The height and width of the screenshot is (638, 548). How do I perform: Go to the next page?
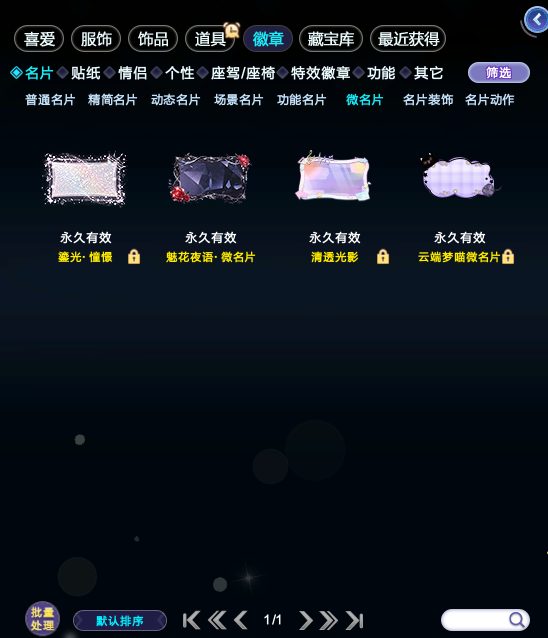pos(306,621)
